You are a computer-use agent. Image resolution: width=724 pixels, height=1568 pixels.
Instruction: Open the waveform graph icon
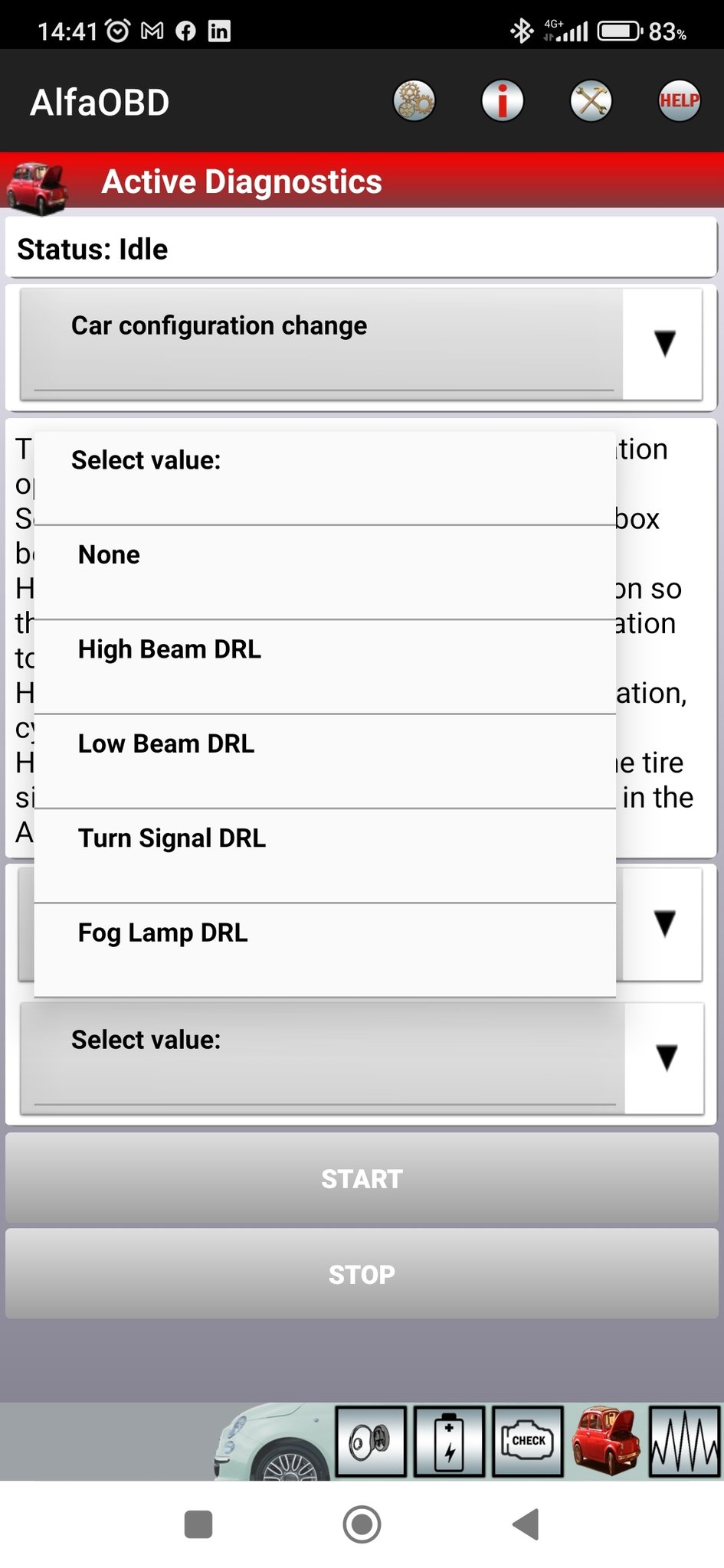click(684, 1441)
